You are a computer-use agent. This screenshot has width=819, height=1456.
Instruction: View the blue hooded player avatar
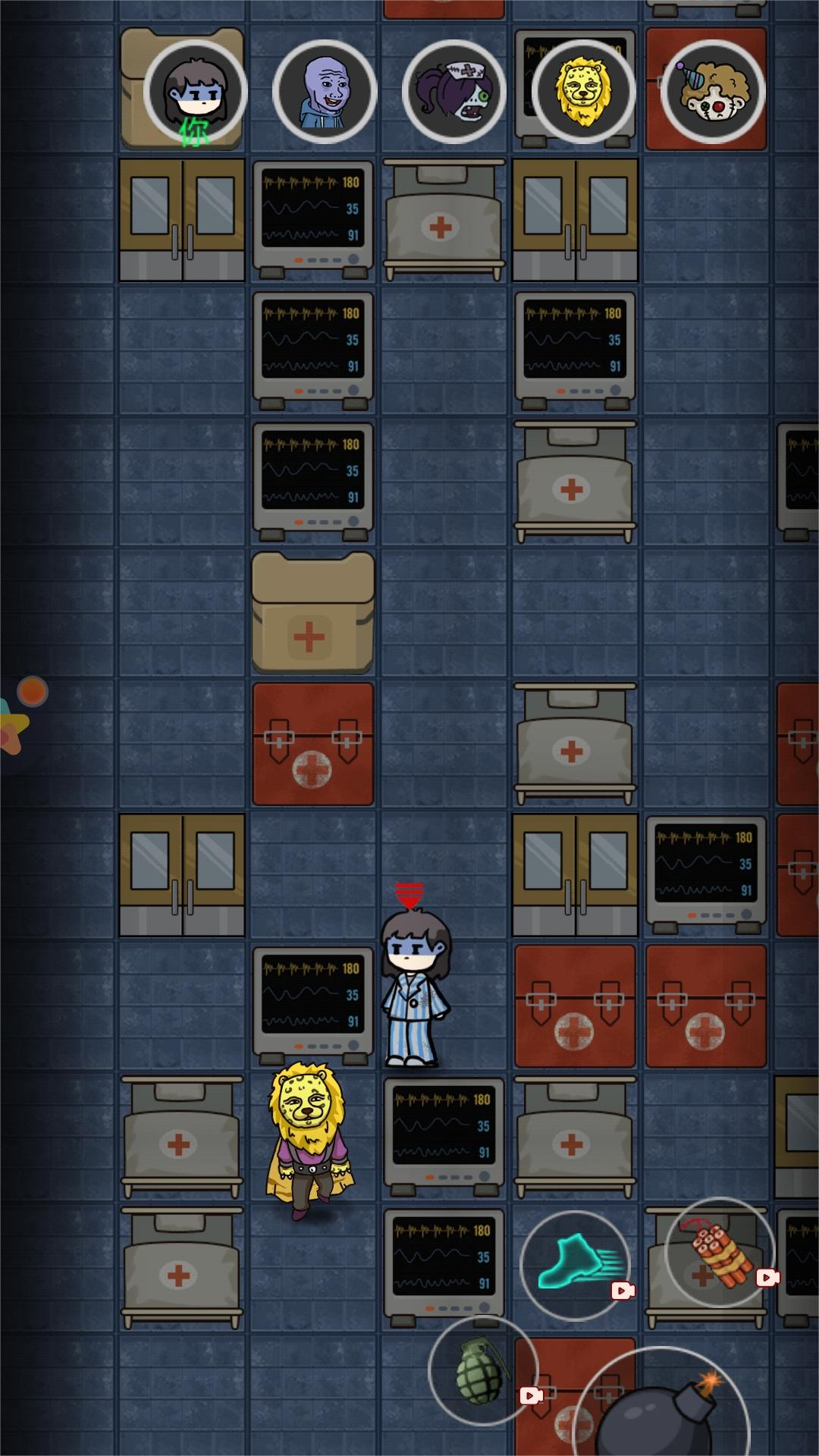pyautogui.click(x=325, y=91)
